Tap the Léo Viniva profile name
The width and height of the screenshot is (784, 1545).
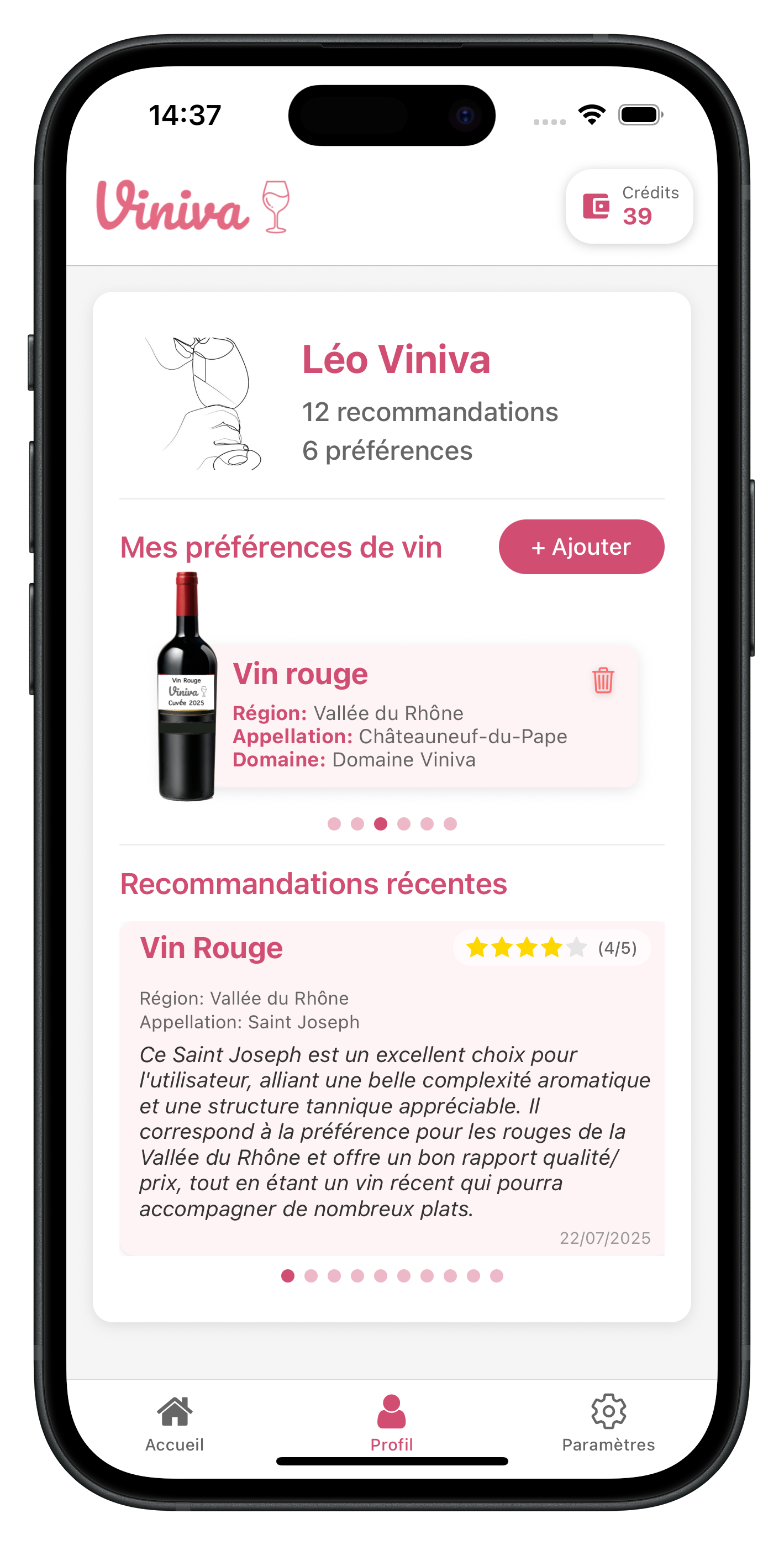(395, 359)
